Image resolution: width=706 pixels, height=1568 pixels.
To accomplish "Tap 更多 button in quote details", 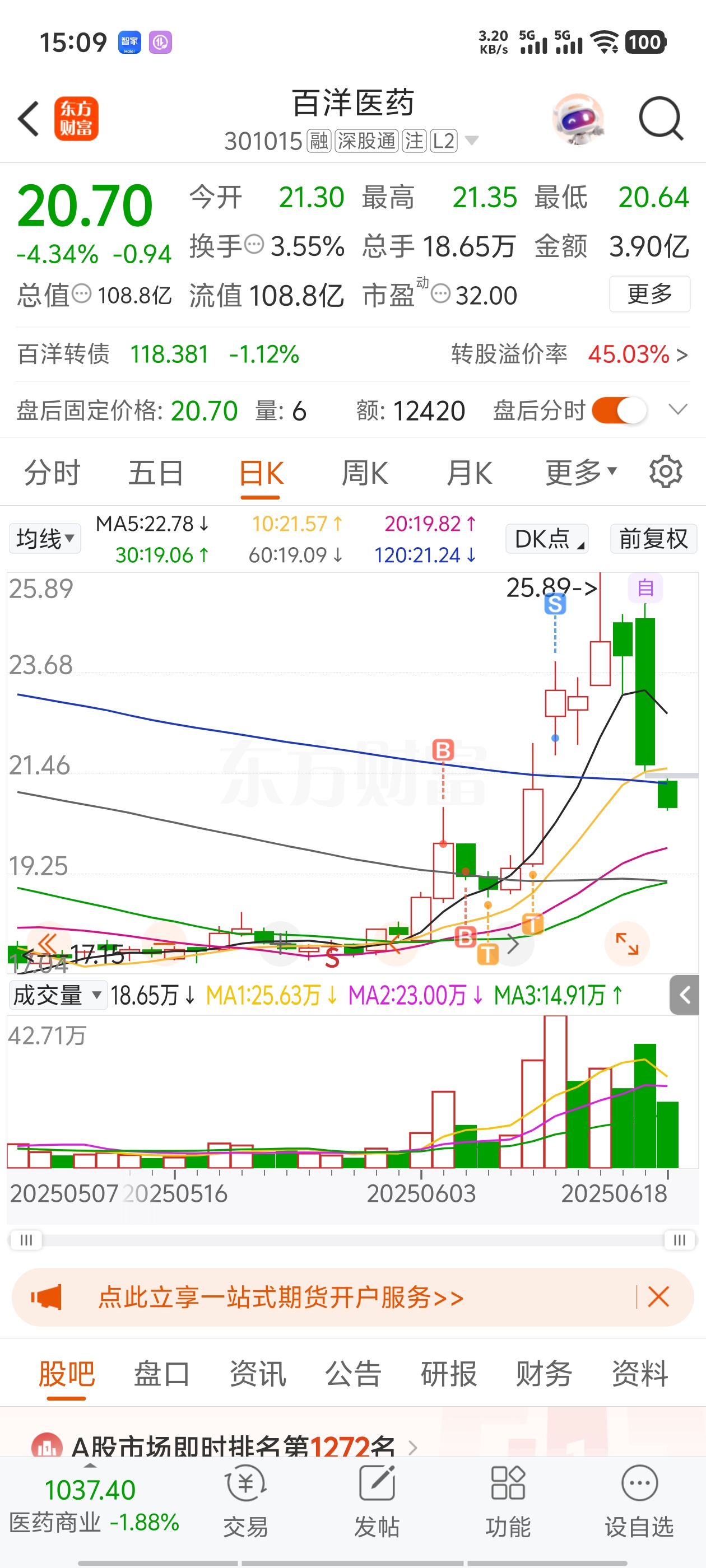I will pyautogui.click(x=649, y=295).
